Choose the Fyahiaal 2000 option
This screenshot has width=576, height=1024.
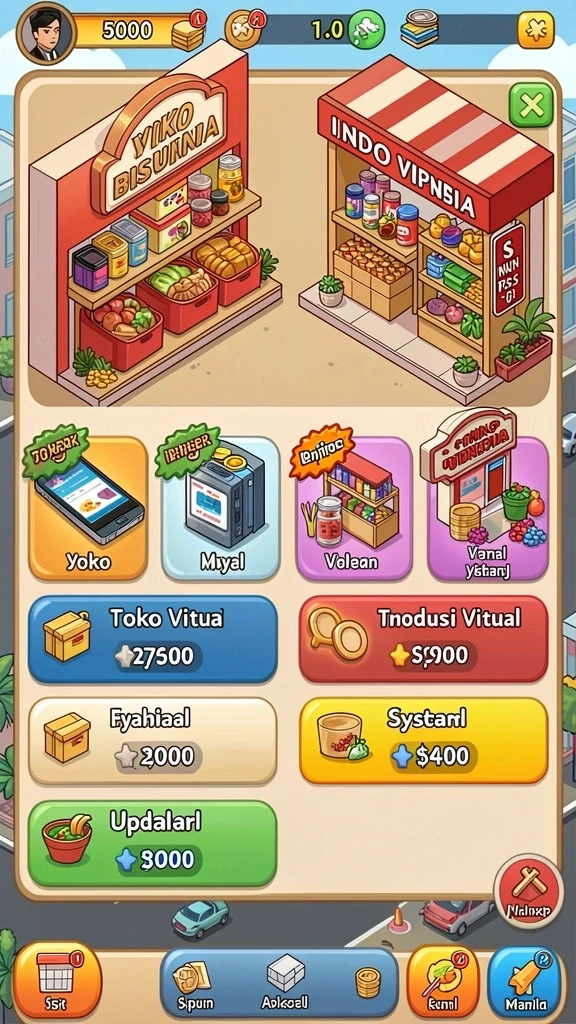pos(153,741)
